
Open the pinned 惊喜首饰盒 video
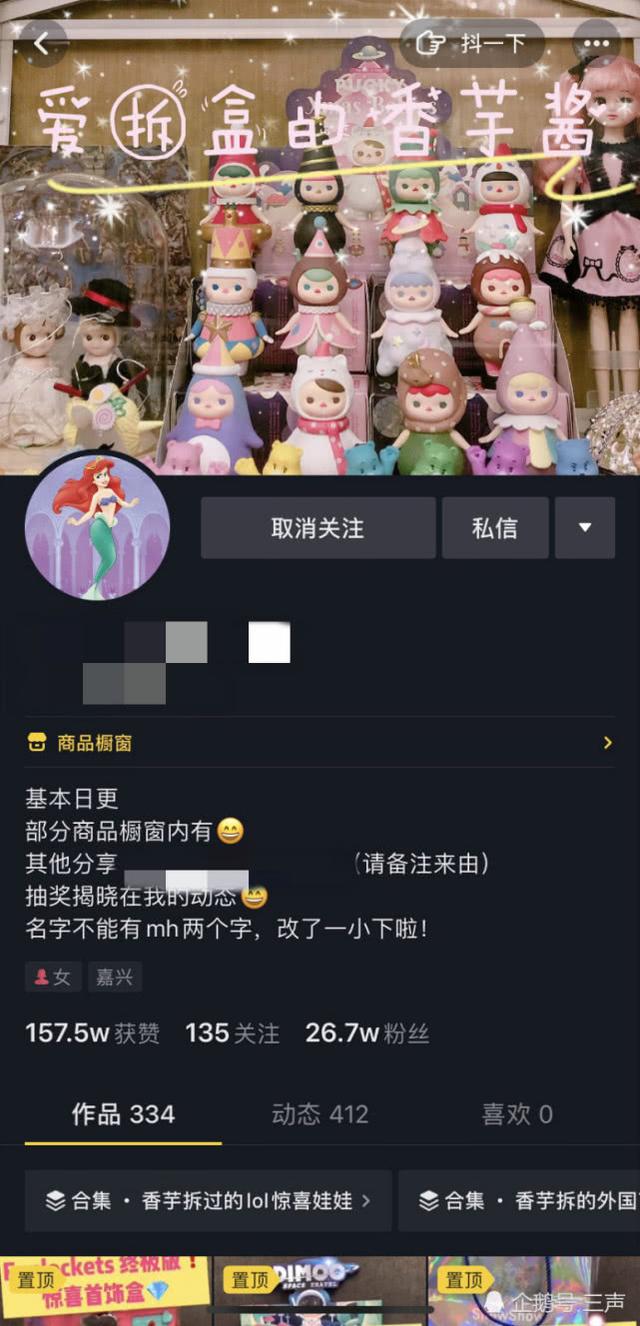(x=105, y=1292)
